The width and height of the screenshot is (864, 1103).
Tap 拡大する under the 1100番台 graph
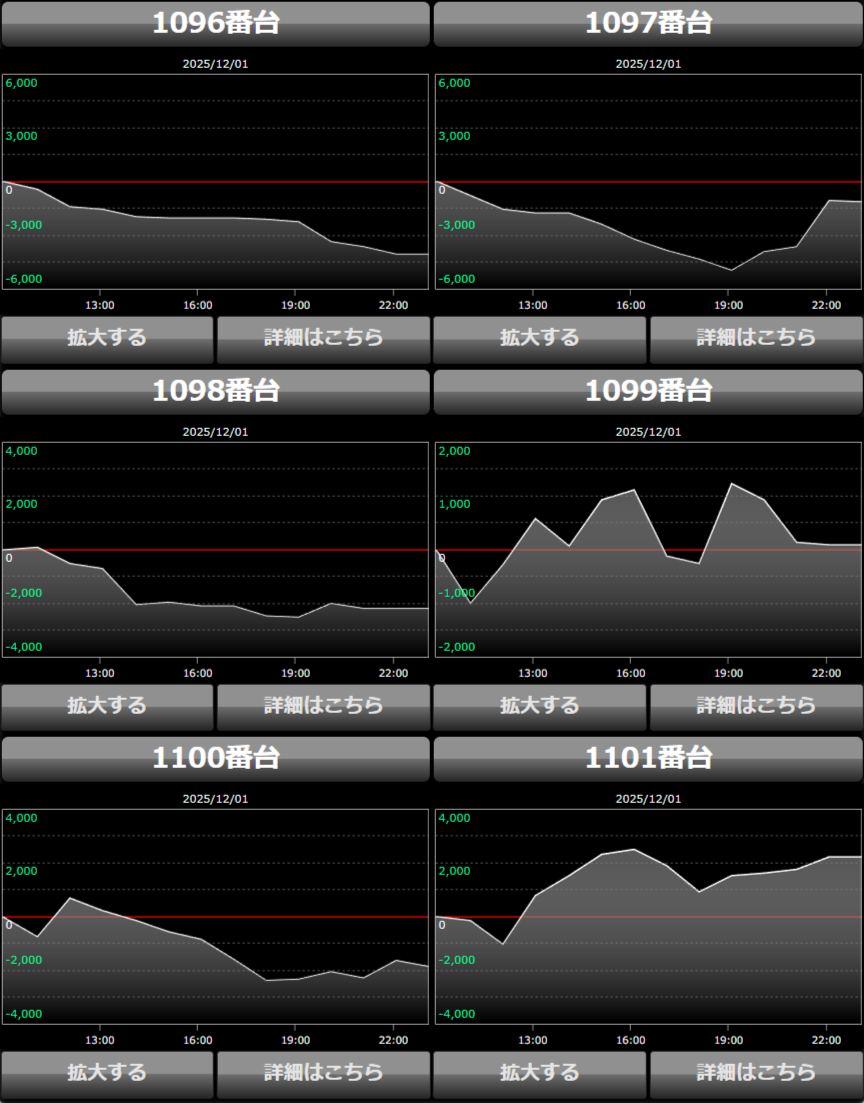point(107,1073)
